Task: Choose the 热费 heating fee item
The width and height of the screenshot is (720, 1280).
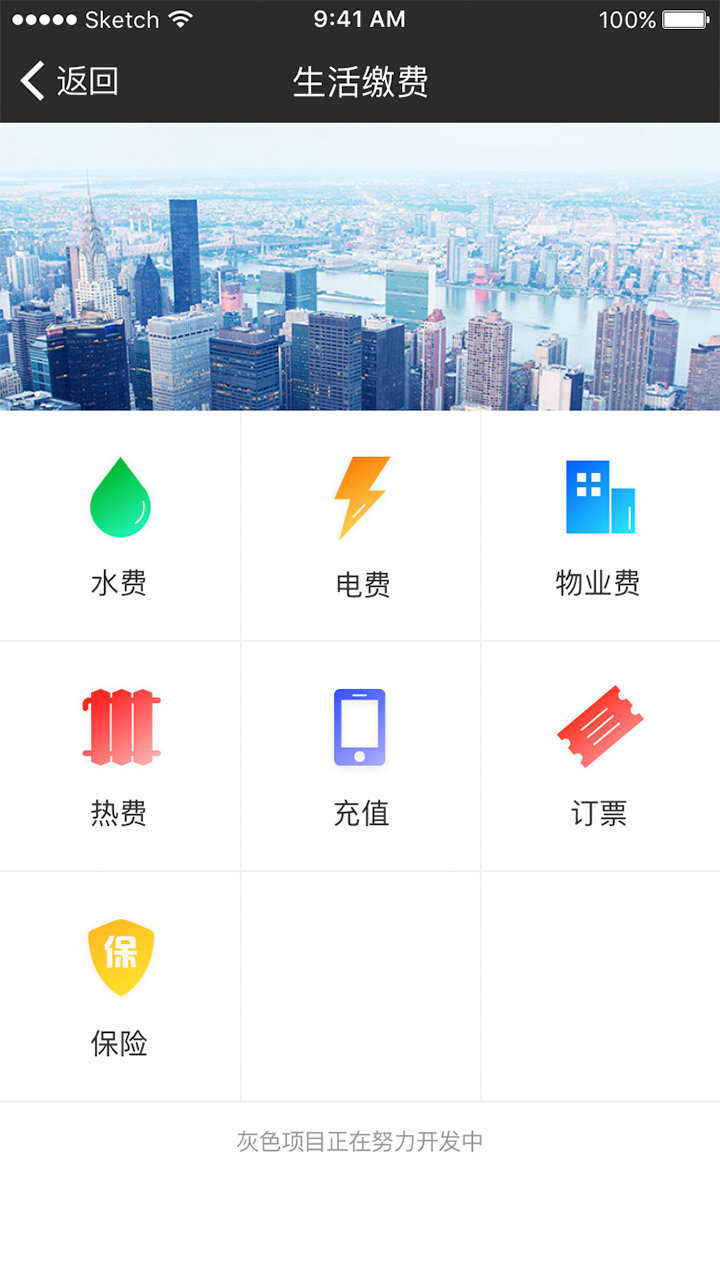Action: coord(120,756)
